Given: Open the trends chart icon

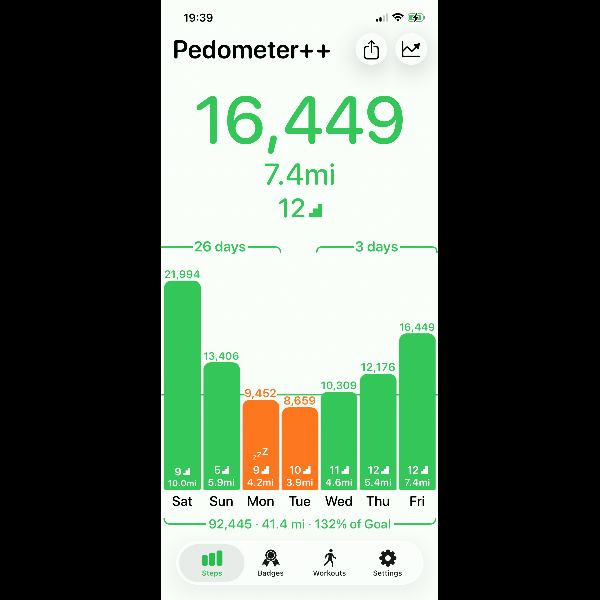Looking at the screenshot, I should point(411,49).
